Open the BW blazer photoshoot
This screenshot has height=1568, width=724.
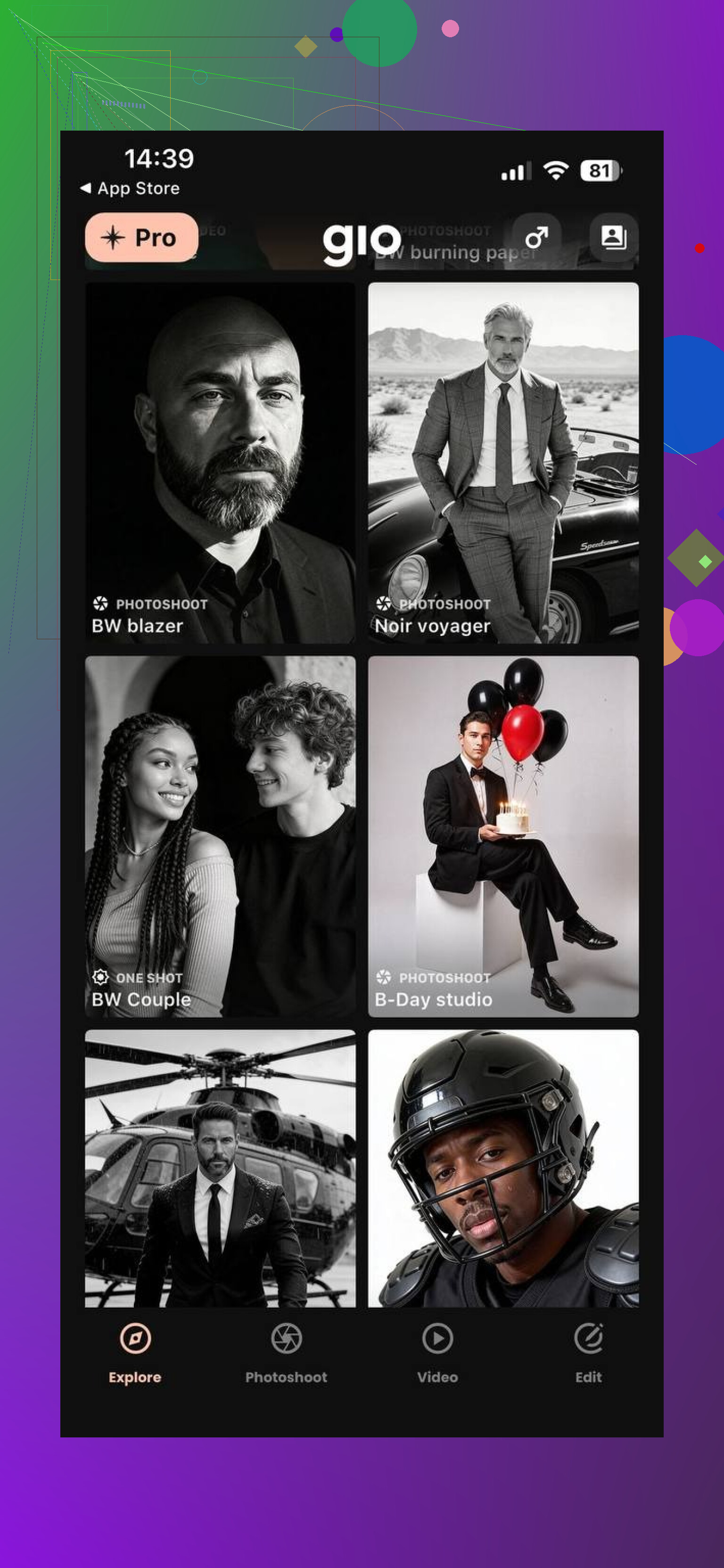click(220, 462)
